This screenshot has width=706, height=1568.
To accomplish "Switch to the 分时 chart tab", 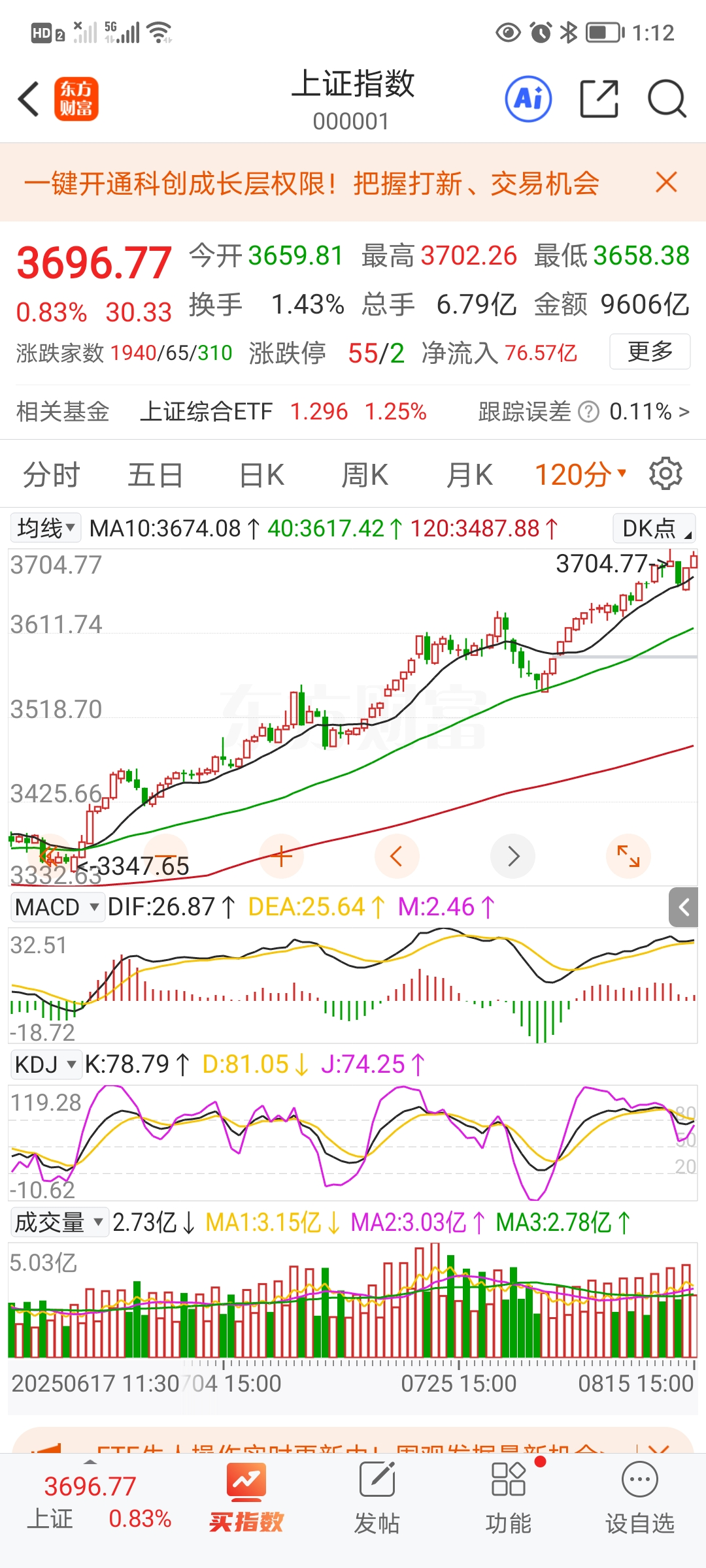I will pos(51,474).
